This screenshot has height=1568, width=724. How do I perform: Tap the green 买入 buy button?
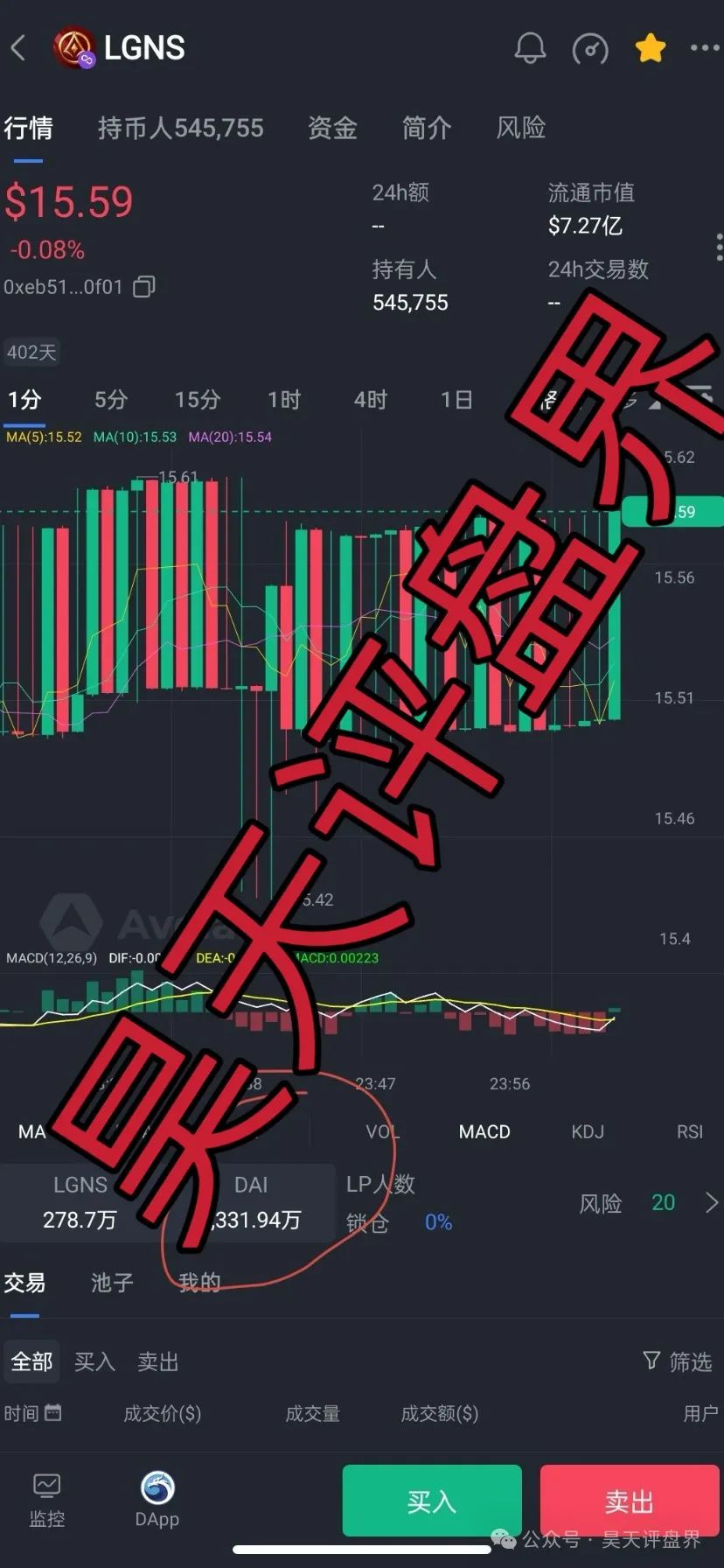[432, 1501]
